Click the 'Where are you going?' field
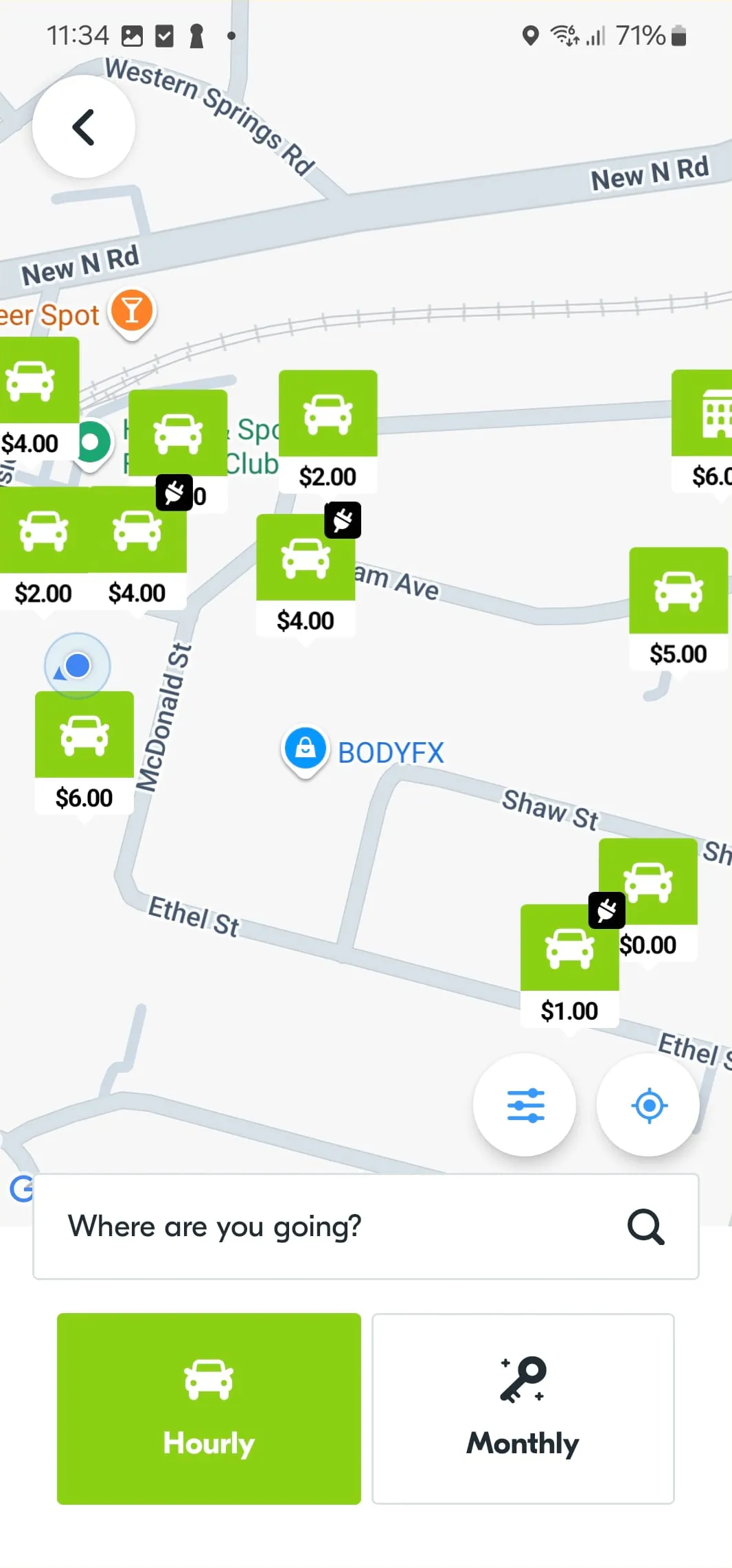The height and width of the screenshot is (1568, 732). click(x=275, y=1227)
